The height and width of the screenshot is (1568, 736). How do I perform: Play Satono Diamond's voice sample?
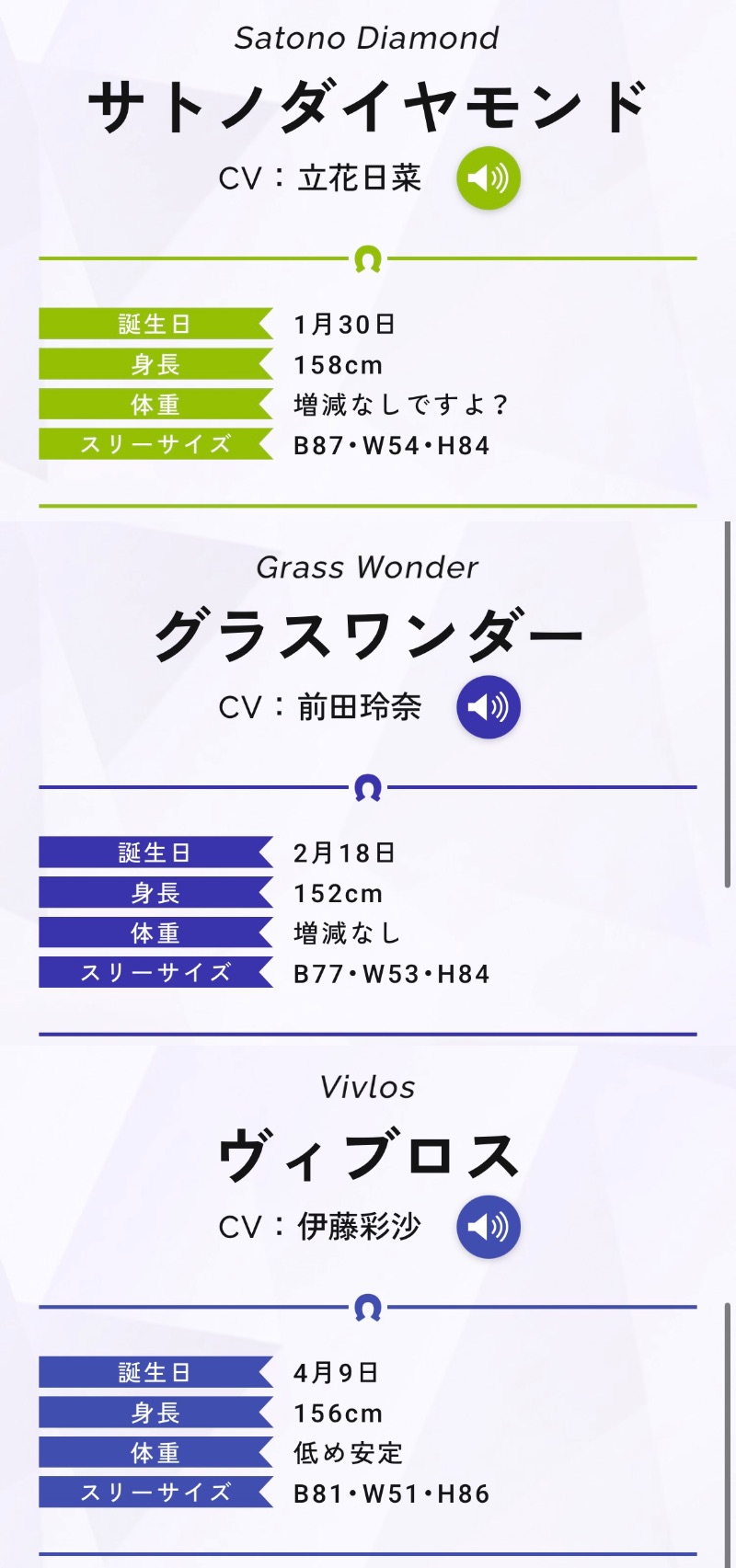(489, 177)
